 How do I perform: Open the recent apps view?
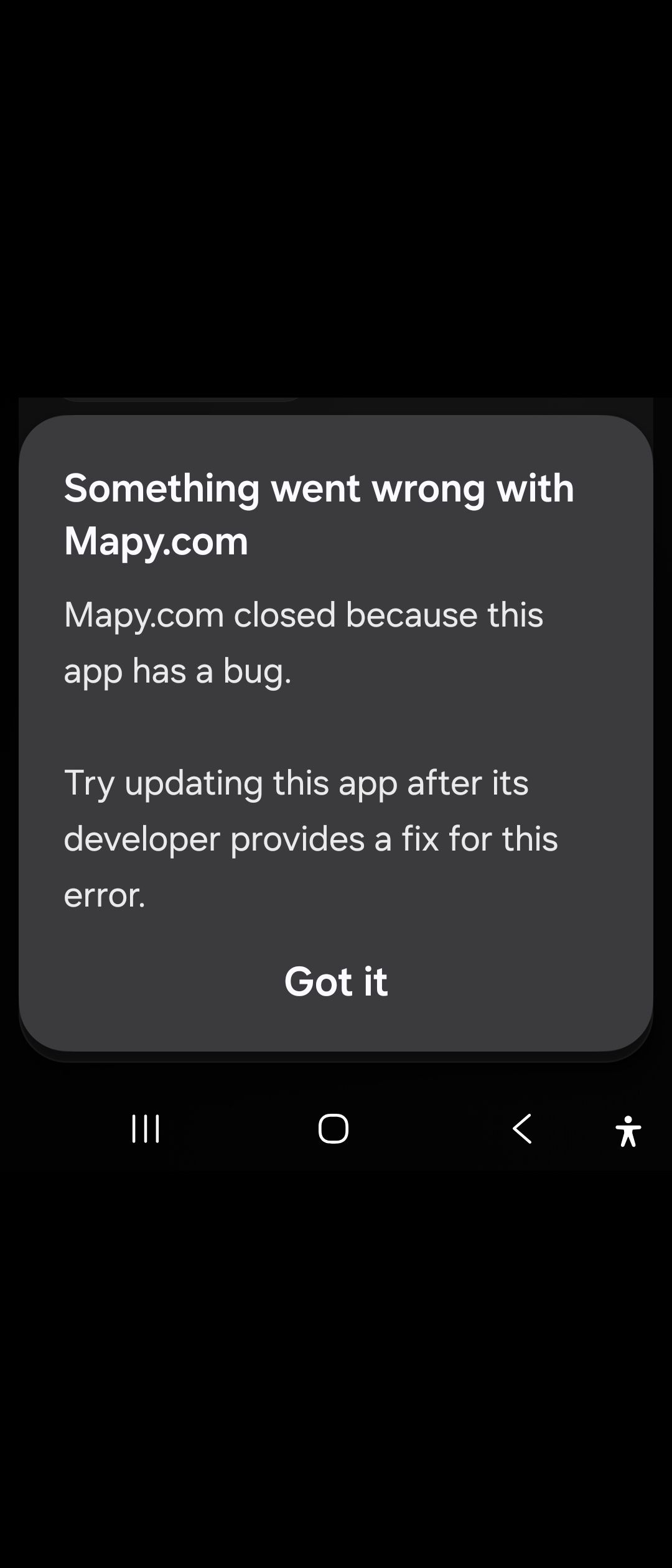tap(146, 1129)
